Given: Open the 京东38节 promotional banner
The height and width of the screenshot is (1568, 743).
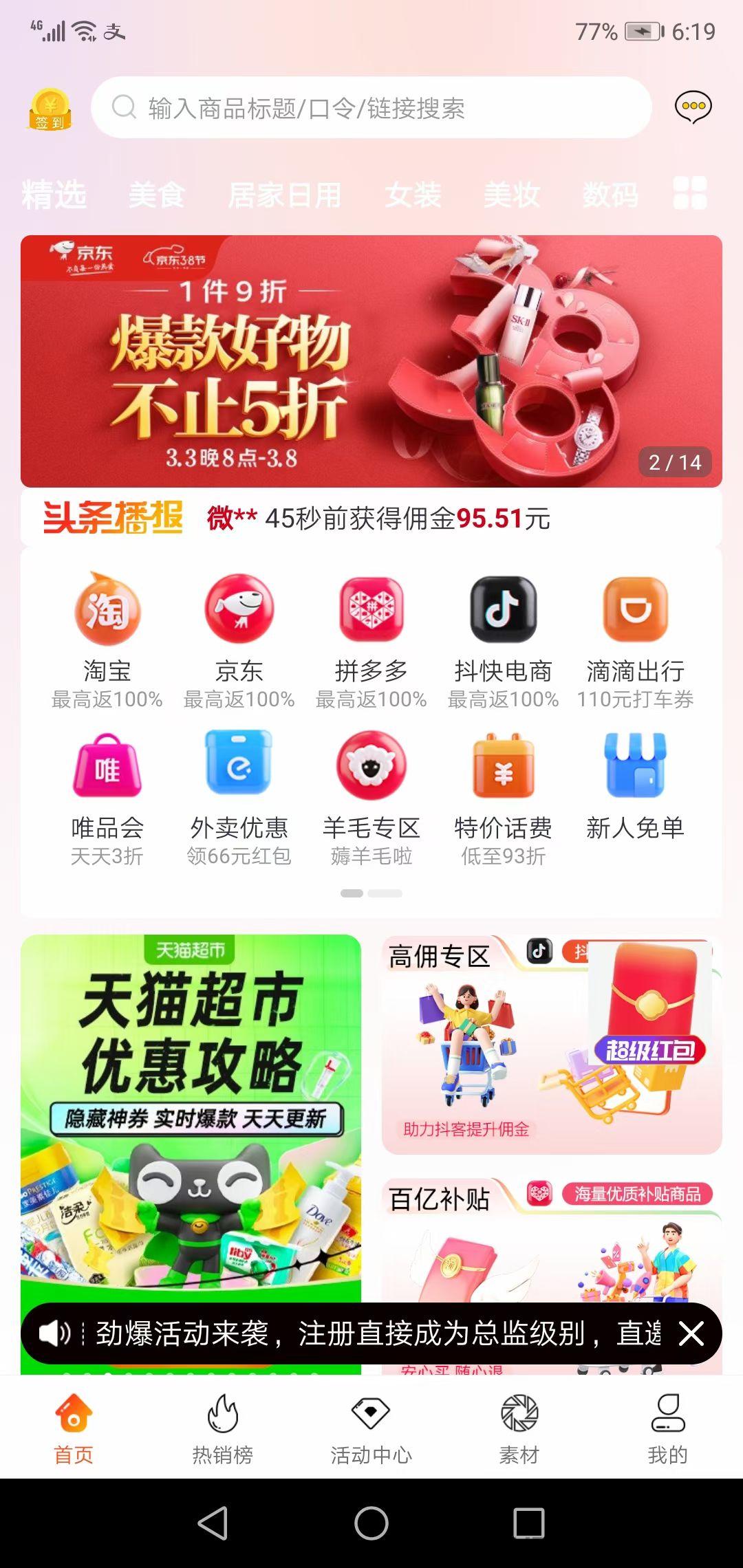Looking at the screenshot, I should [371, 361].
